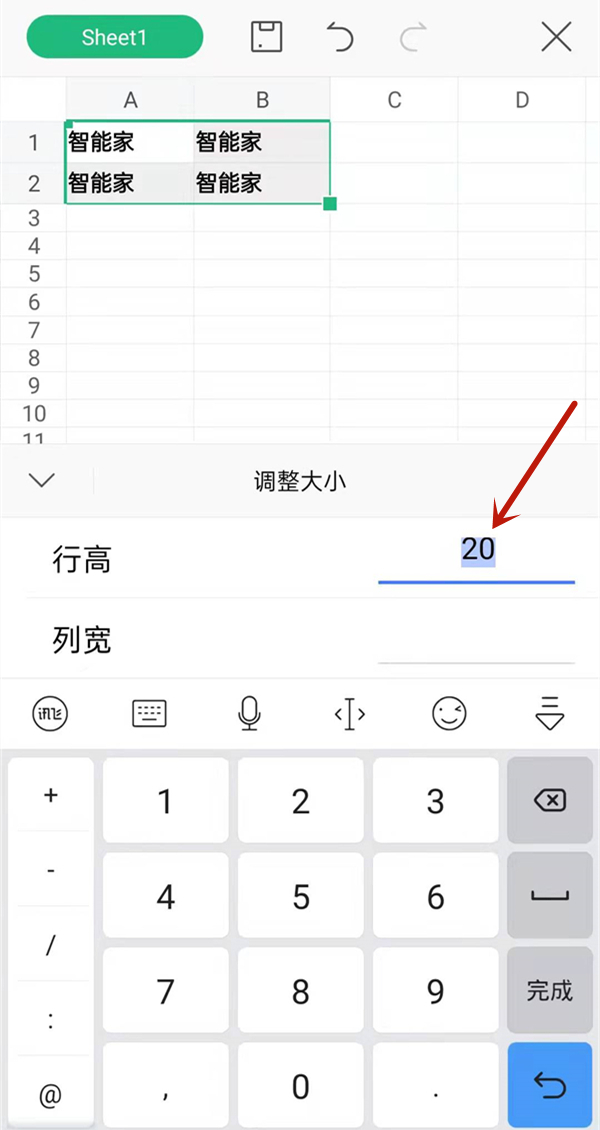Screen dimensions: 600x1130
Task: Select column C header
Action: tap(394, 99)
